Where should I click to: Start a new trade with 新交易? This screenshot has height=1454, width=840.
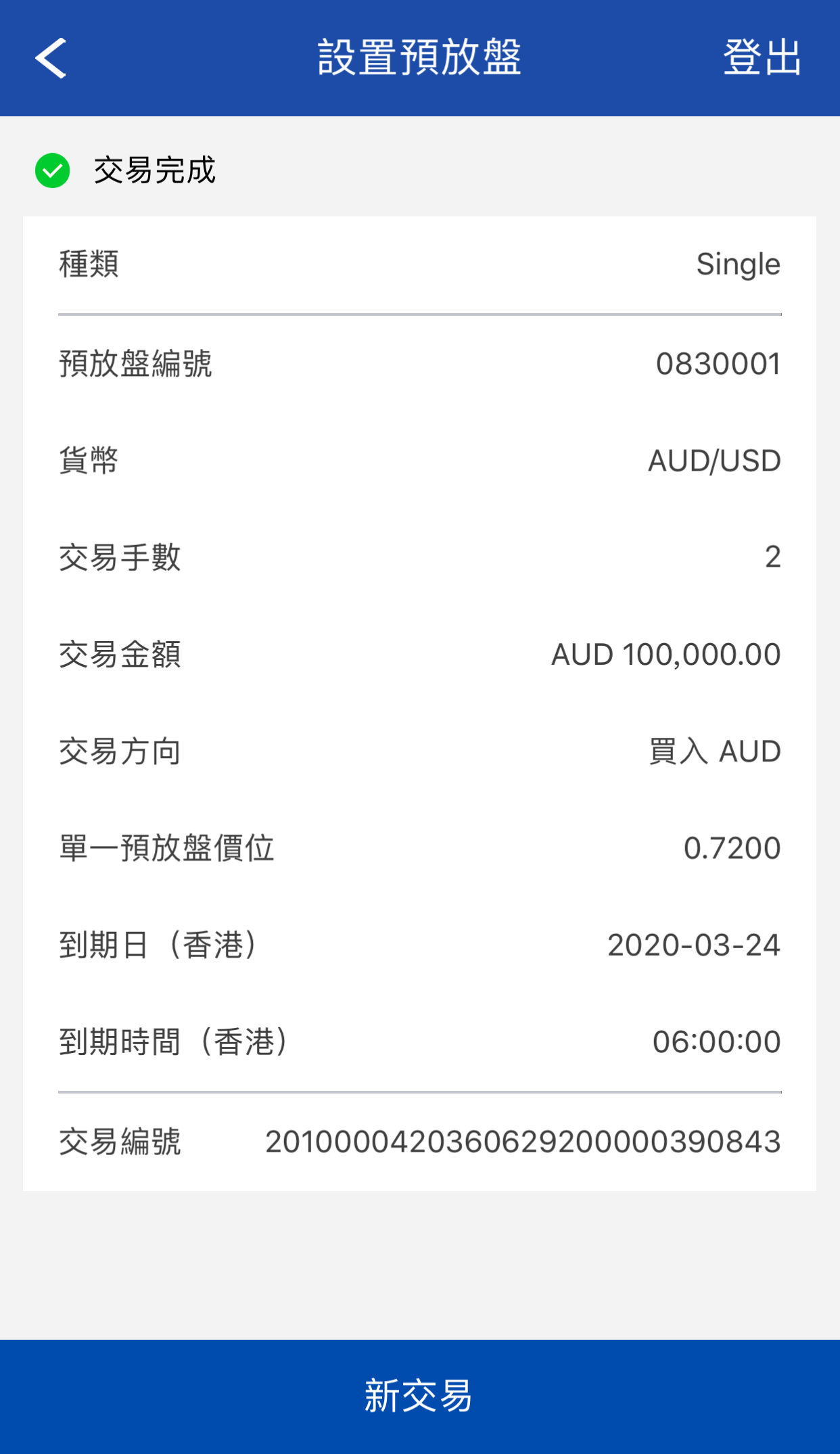pyautogui.click(x=419, y=1396)
